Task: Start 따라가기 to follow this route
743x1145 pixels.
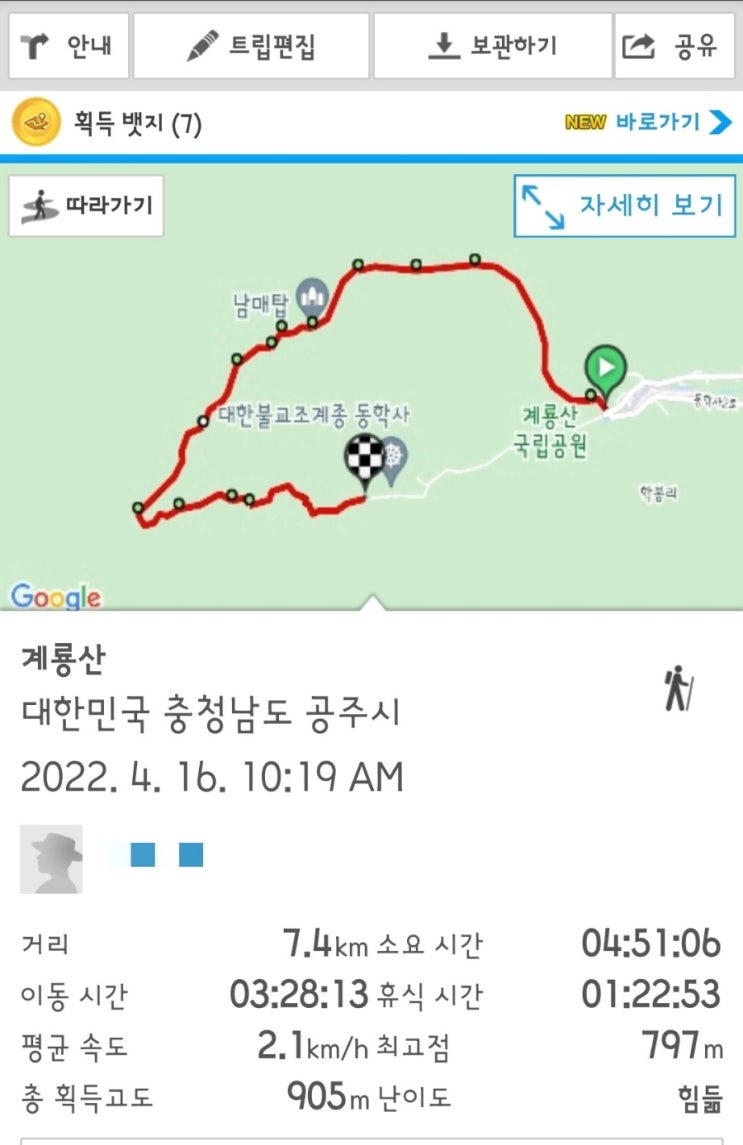Action: 86,205
